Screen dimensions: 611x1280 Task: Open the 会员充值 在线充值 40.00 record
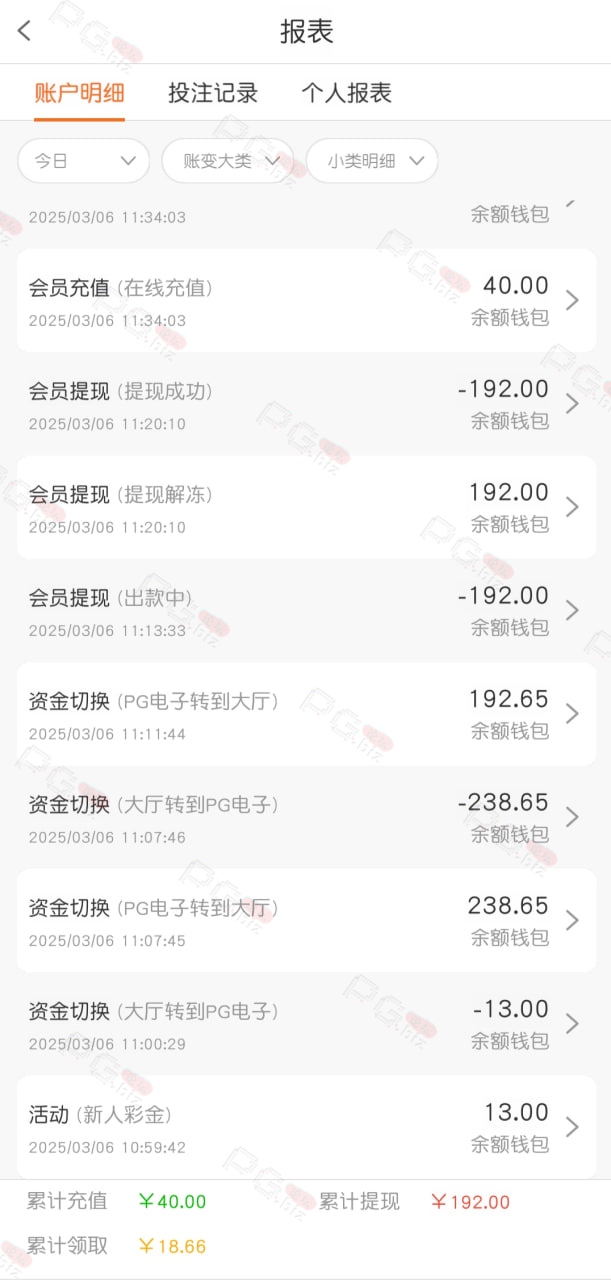(306, 301)
